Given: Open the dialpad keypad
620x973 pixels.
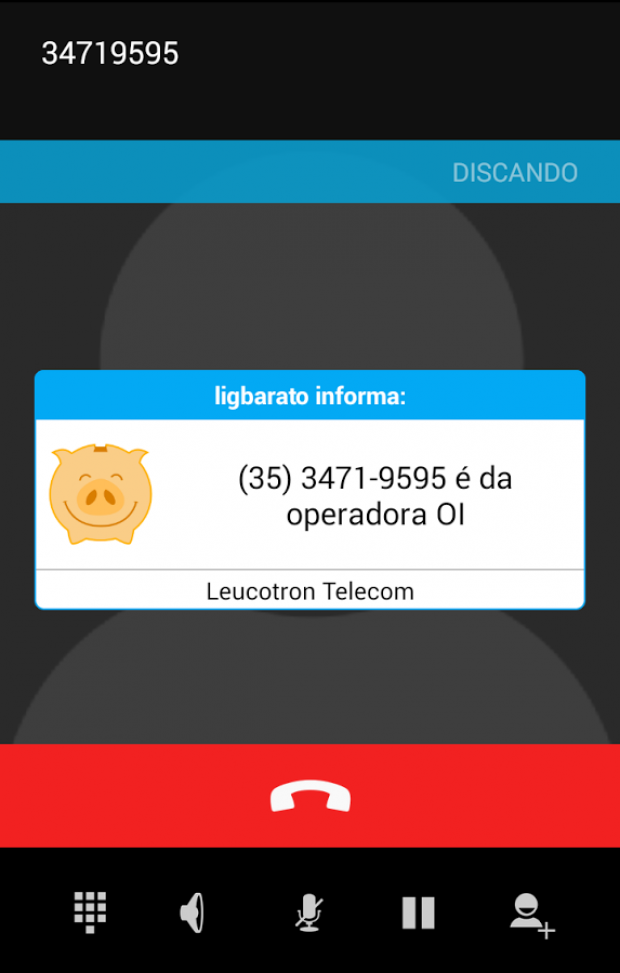Looking at the screenshot, I should 90,911.
